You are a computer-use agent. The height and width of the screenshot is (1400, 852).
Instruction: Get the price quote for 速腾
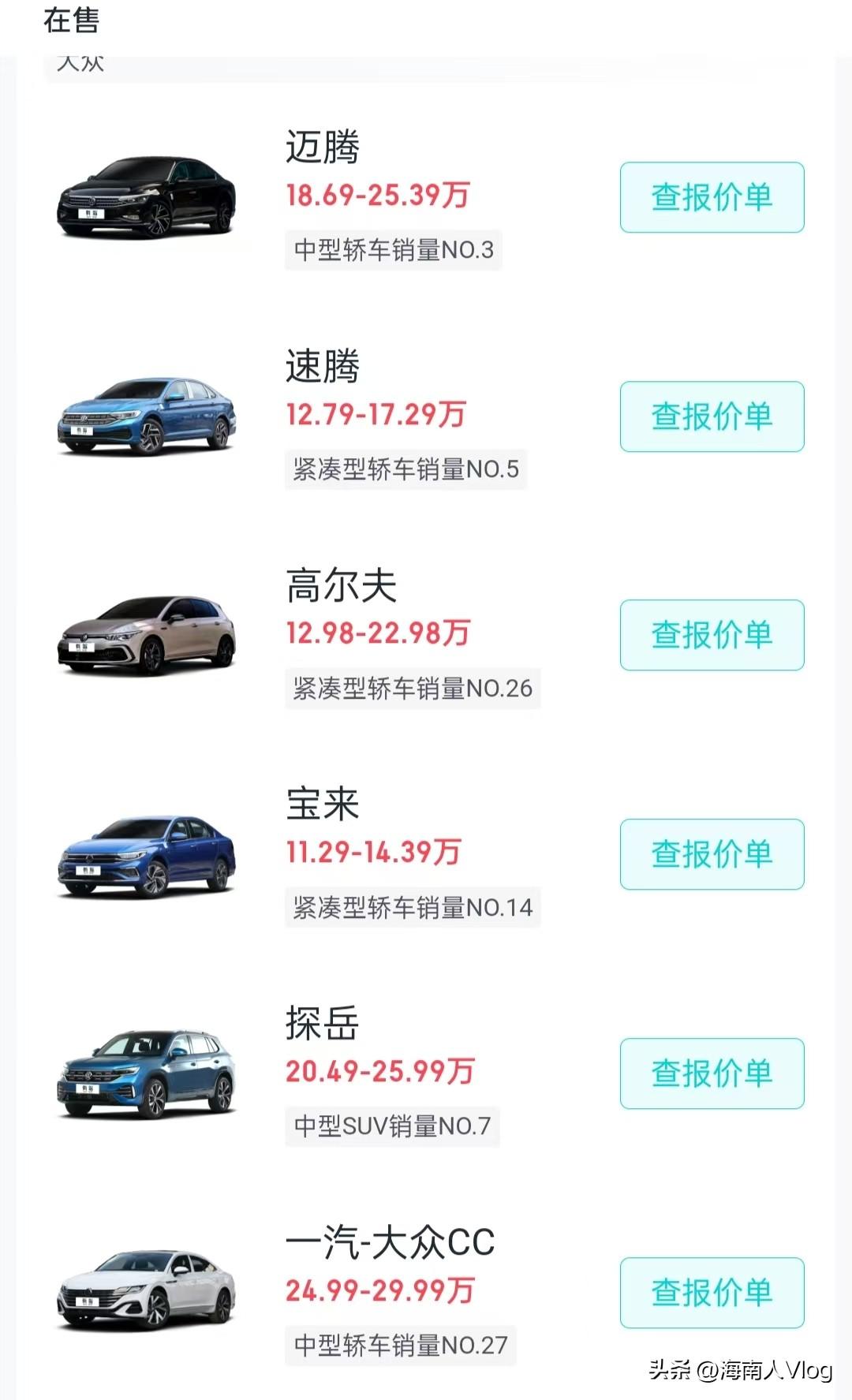[712, 416]
